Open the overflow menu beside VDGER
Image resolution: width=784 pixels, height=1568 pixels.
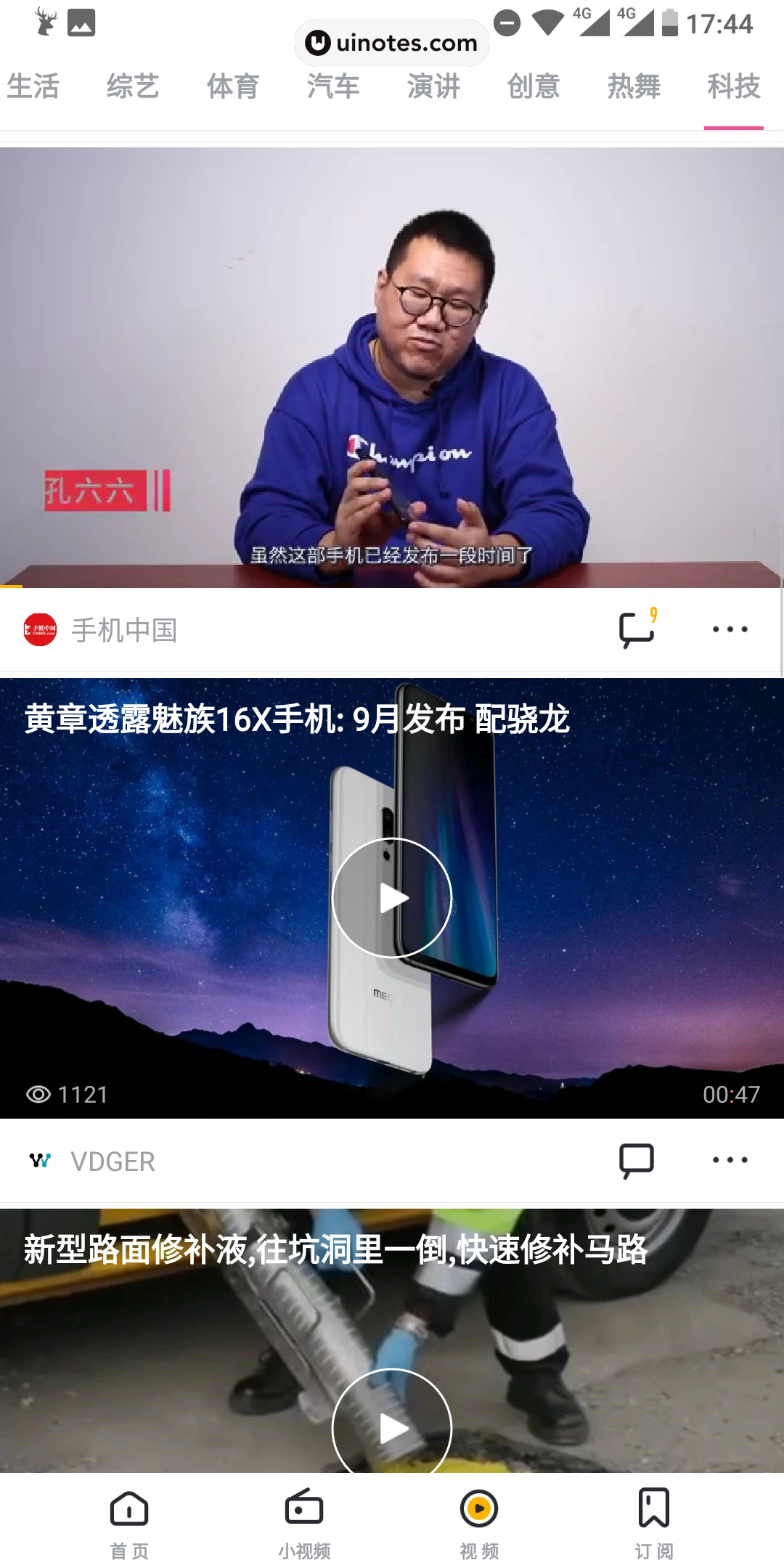(x=730, y=1160)
